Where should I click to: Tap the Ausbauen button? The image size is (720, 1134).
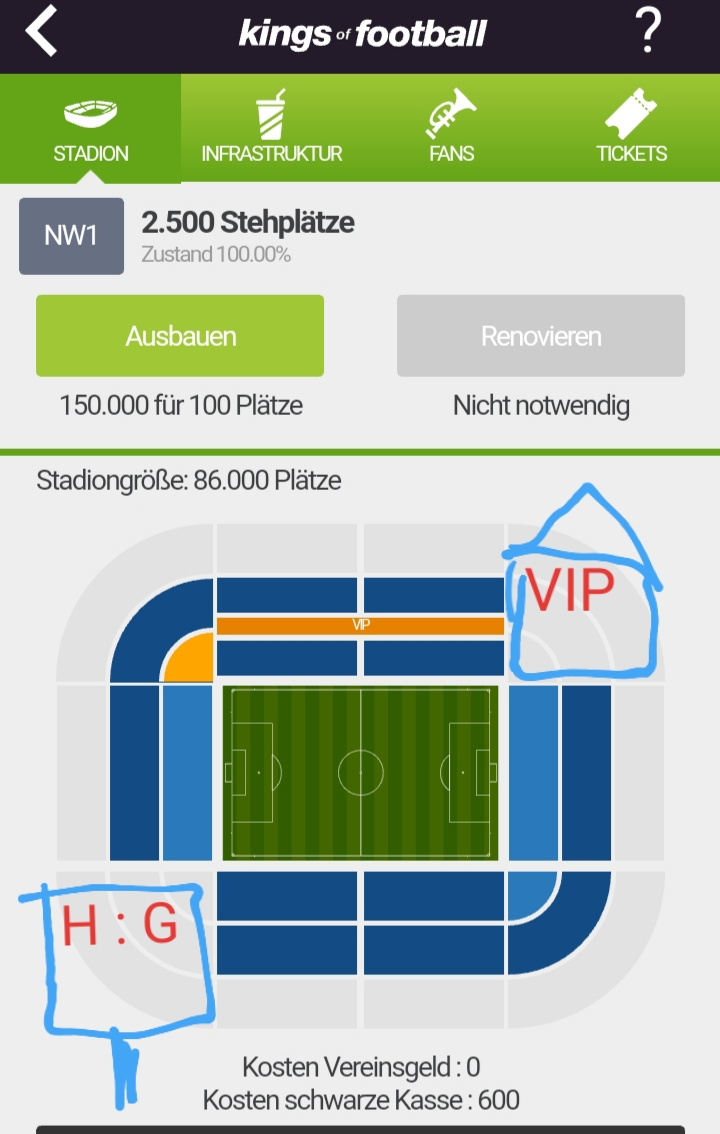180,336
